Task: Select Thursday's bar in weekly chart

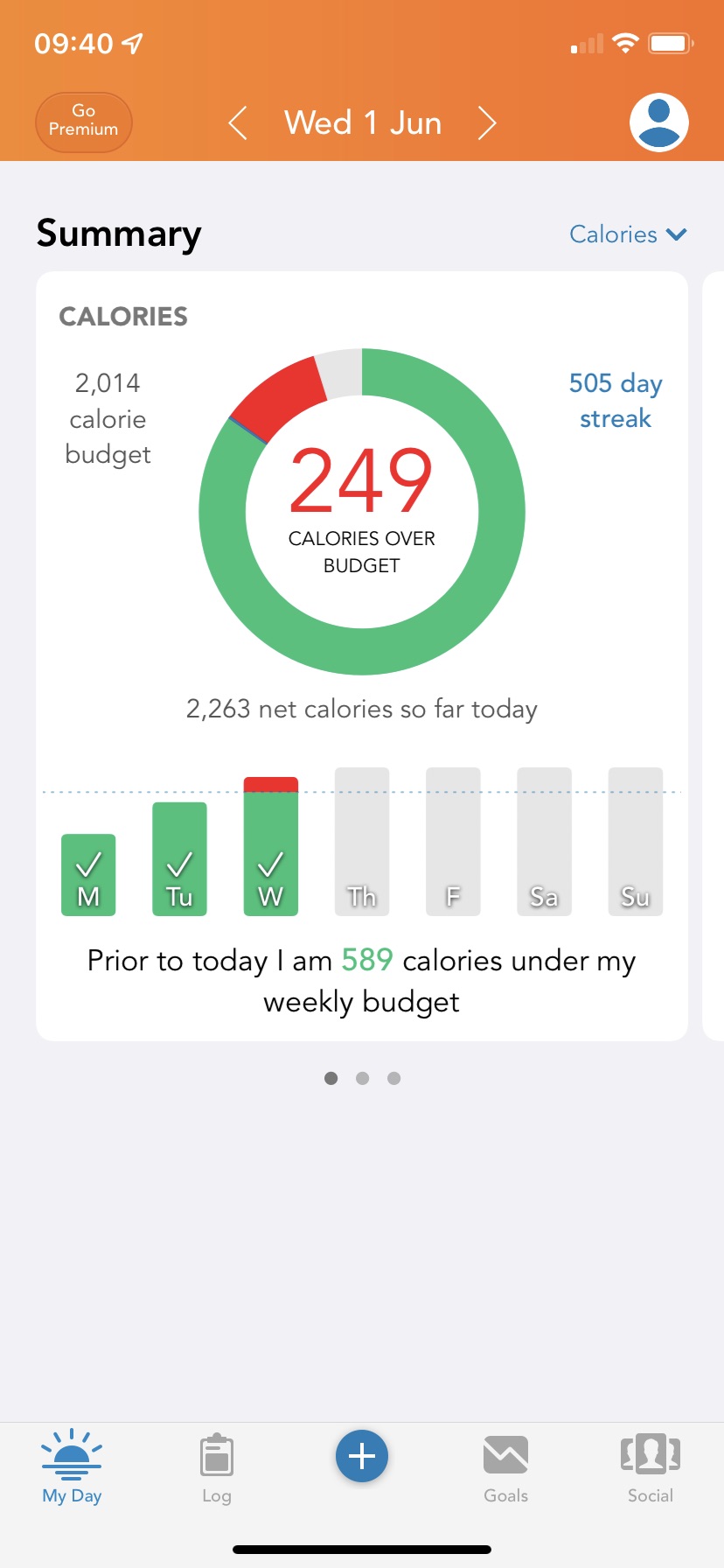Action: [x=362, y=842]
